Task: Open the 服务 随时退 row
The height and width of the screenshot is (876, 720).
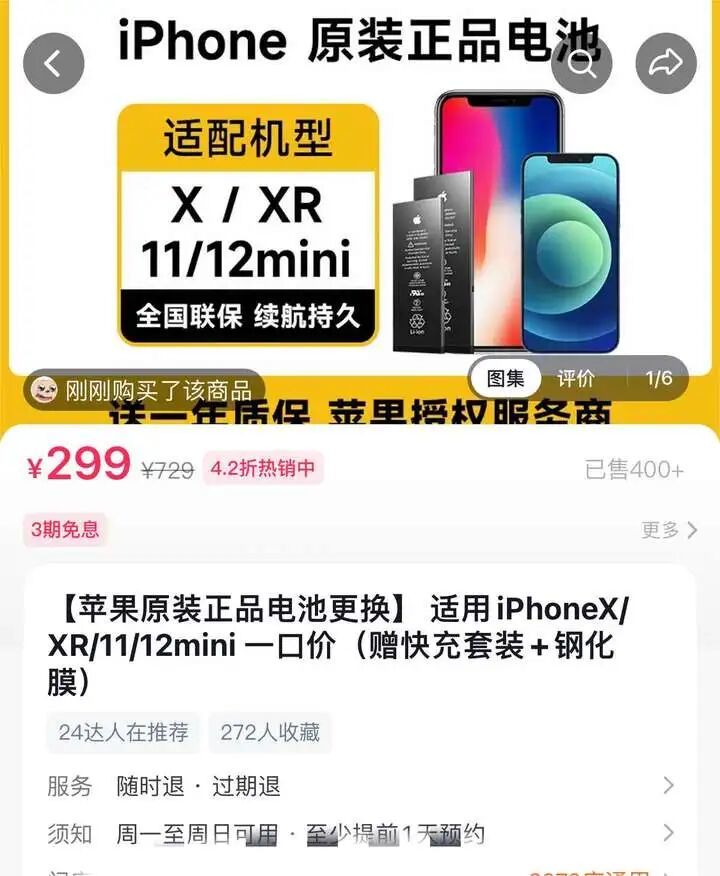Action: pyautogui.click(x=360, y=786)
